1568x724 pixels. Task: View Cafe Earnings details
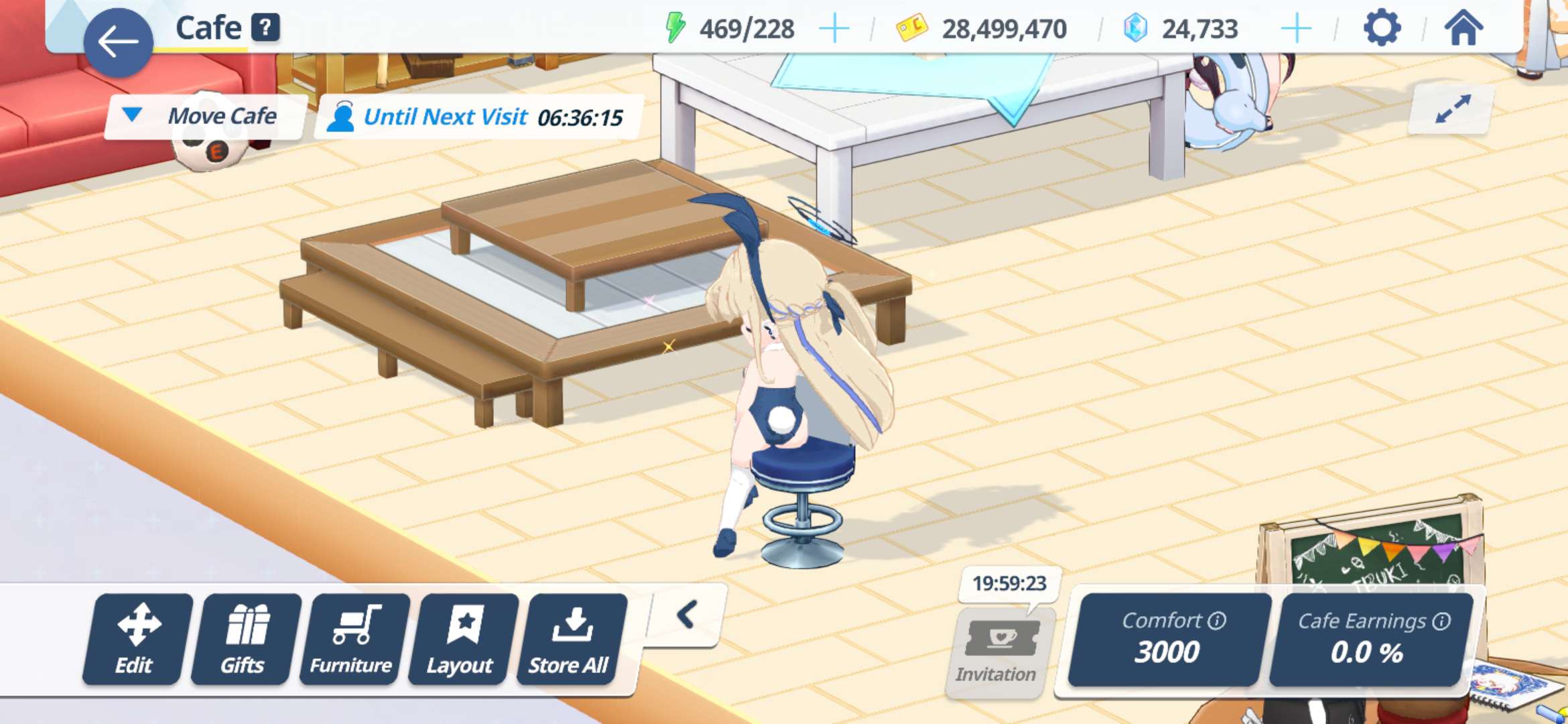[1370, 640]
